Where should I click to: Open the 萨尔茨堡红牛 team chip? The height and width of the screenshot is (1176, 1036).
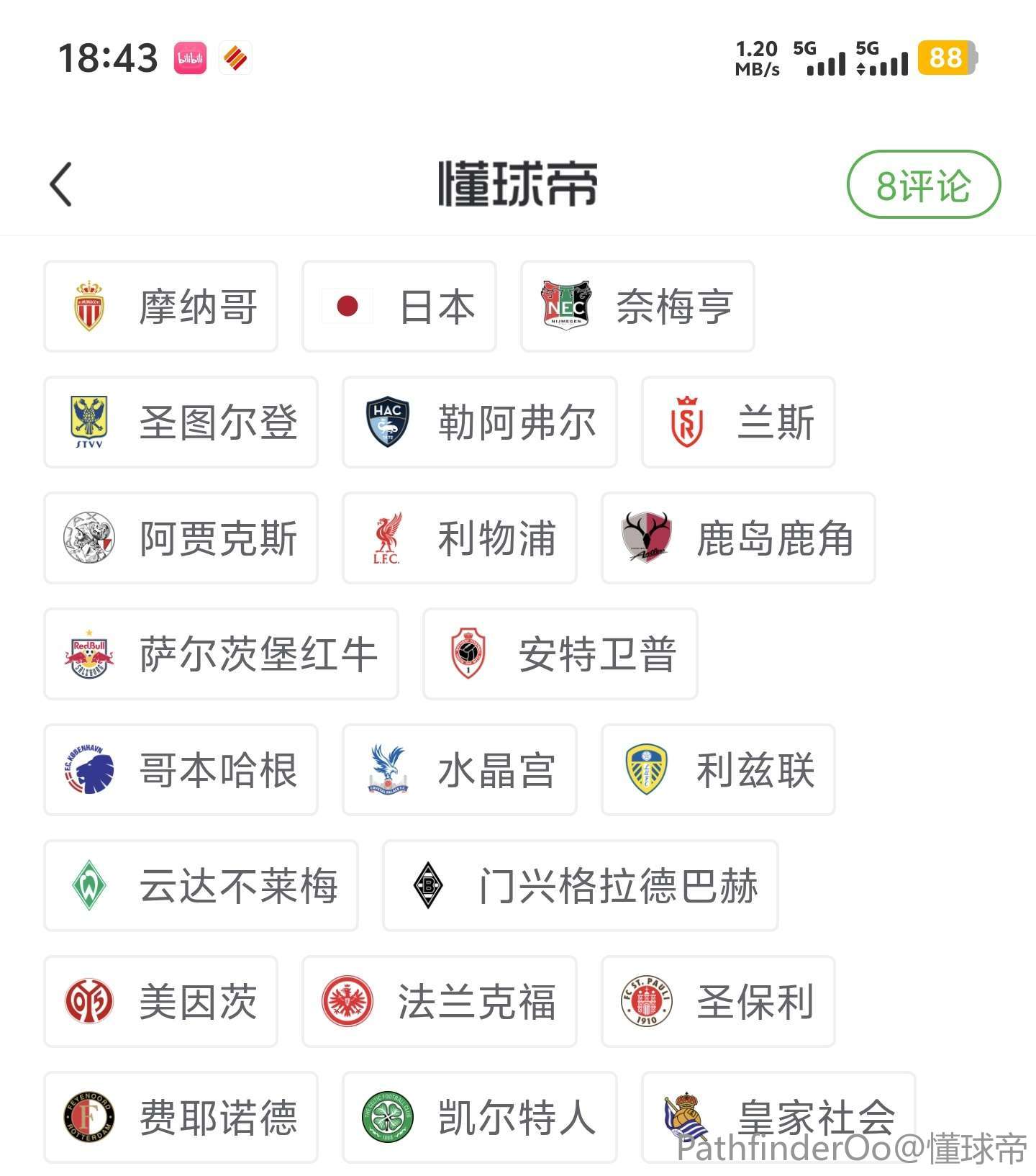pos(221,654)
